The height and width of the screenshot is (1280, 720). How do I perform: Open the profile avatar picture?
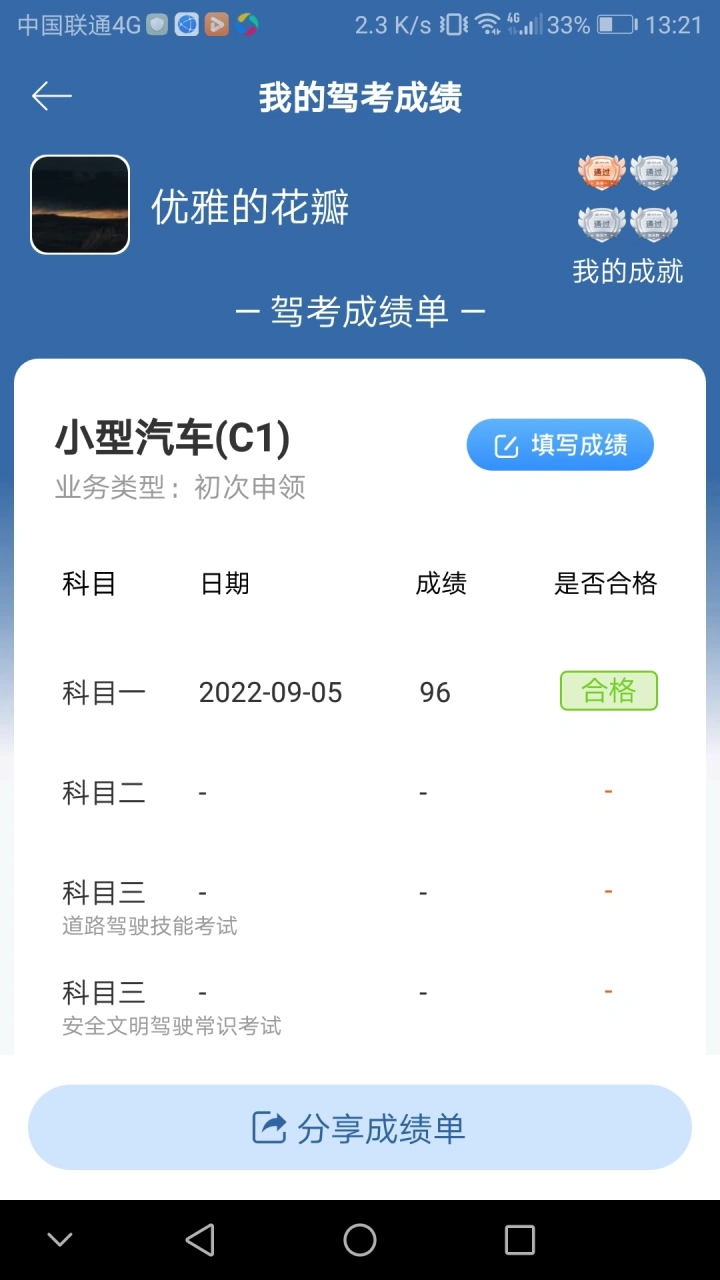(x=80, y=204)
